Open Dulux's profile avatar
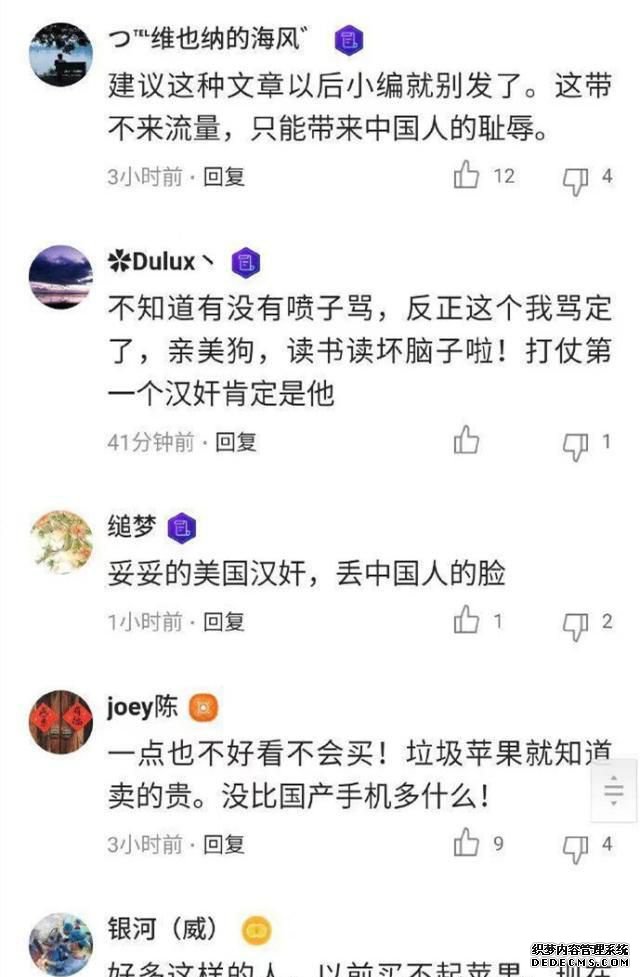 [61, 277]
